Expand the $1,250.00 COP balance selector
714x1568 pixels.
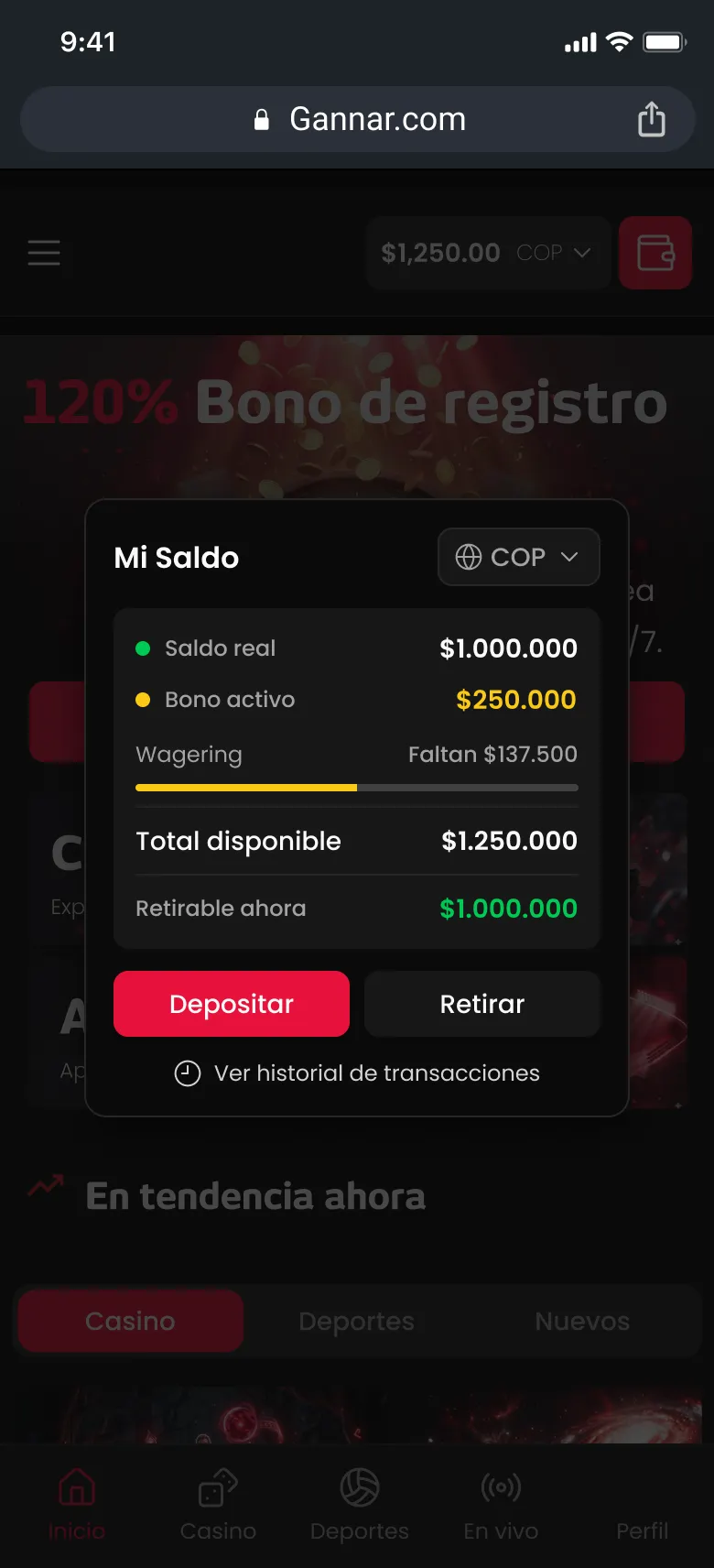488,253
